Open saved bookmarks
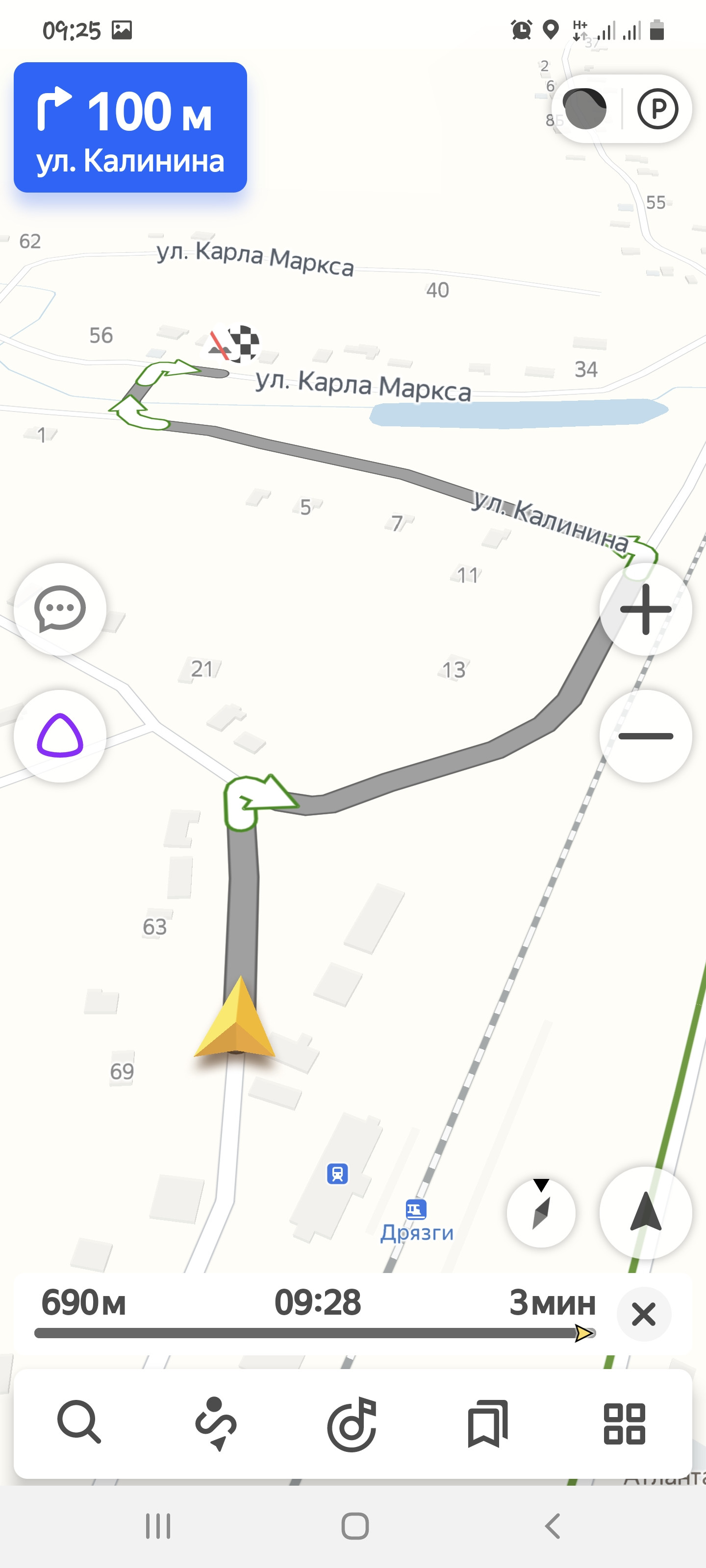Image resolution: width=706 pixels, height=1568 pixels. pos(487,1423)
